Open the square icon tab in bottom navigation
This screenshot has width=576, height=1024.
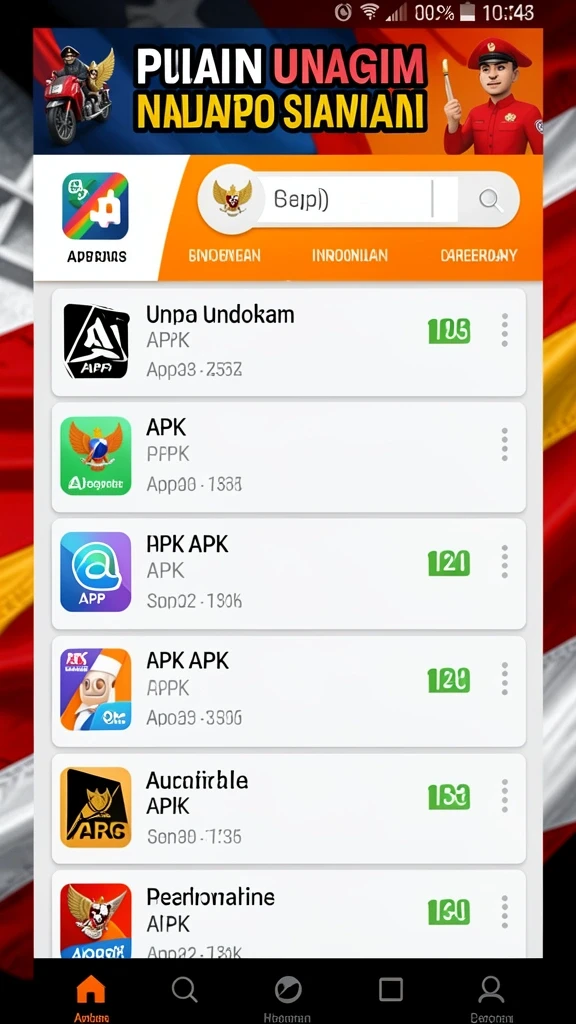click(x=391, y=989)
